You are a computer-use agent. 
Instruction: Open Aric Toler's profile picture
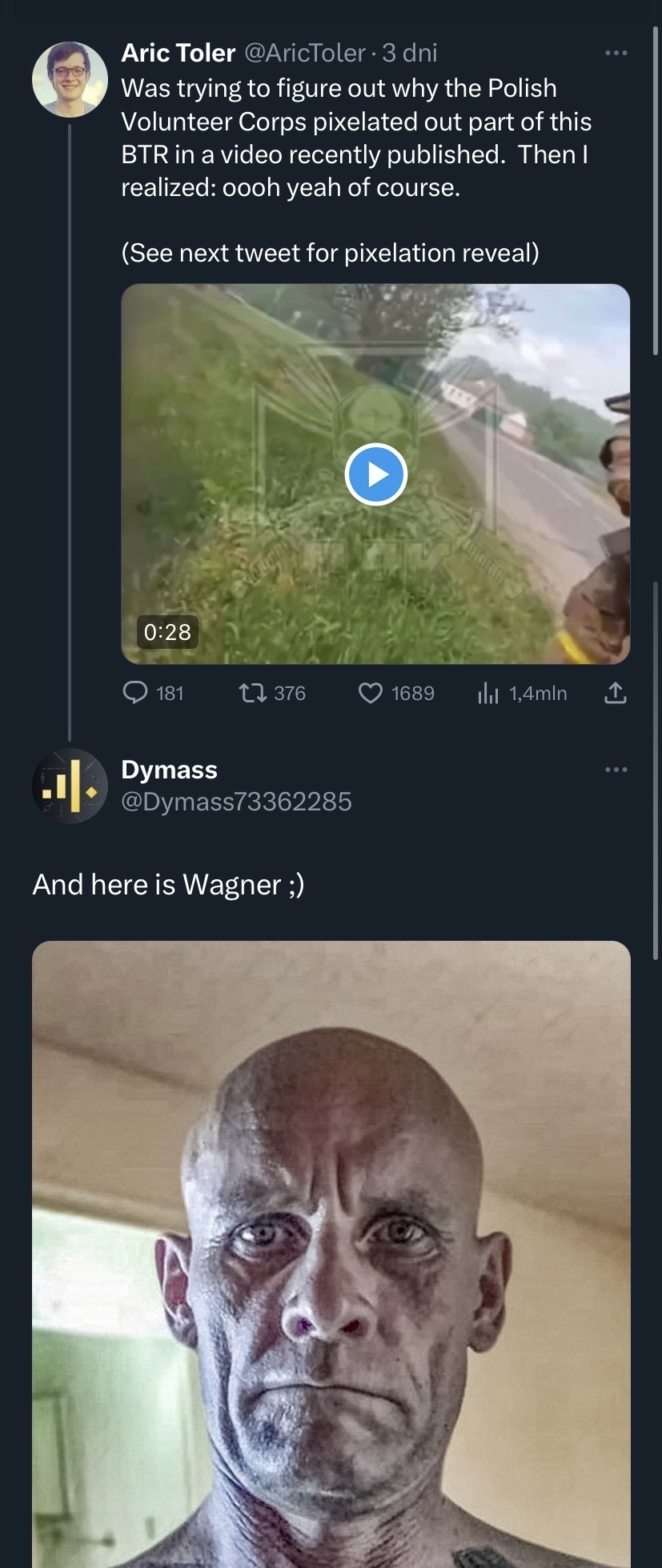click(70, 79)
